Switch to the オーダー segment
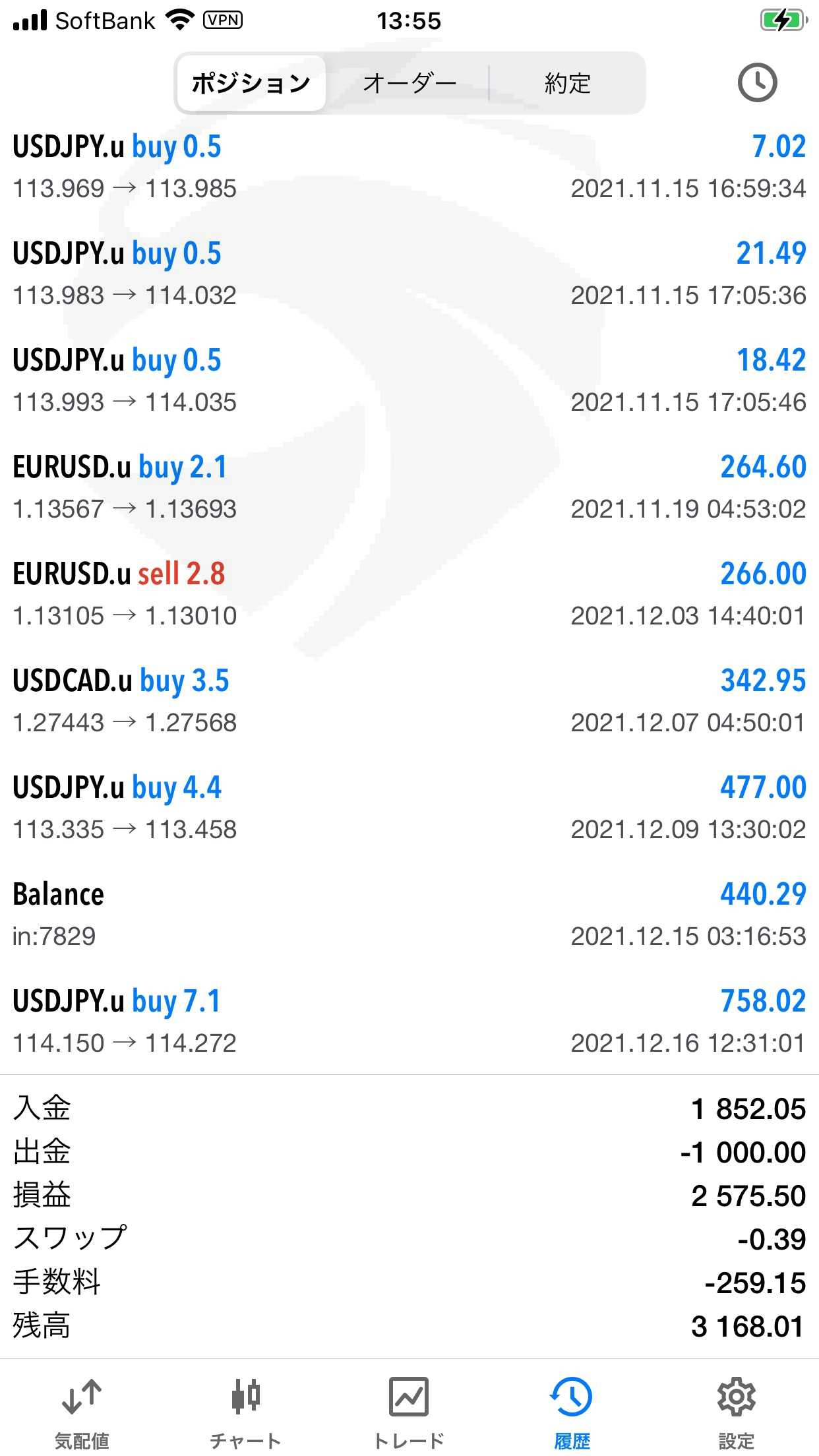Viewport: 819px width, 1456px height. [x=409, y=83]
